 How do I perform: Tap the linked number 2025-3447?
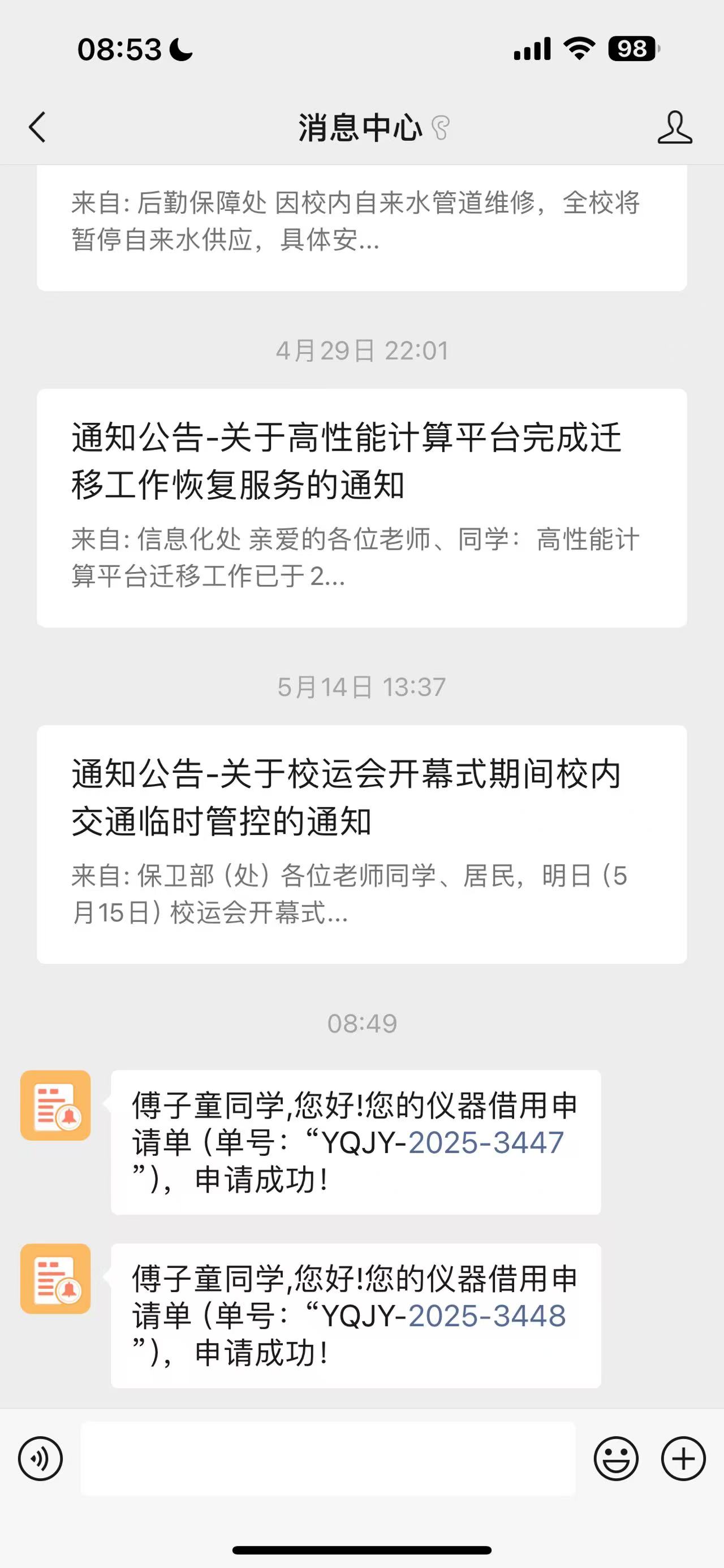pyautogui.click(x=486, y=1143)
